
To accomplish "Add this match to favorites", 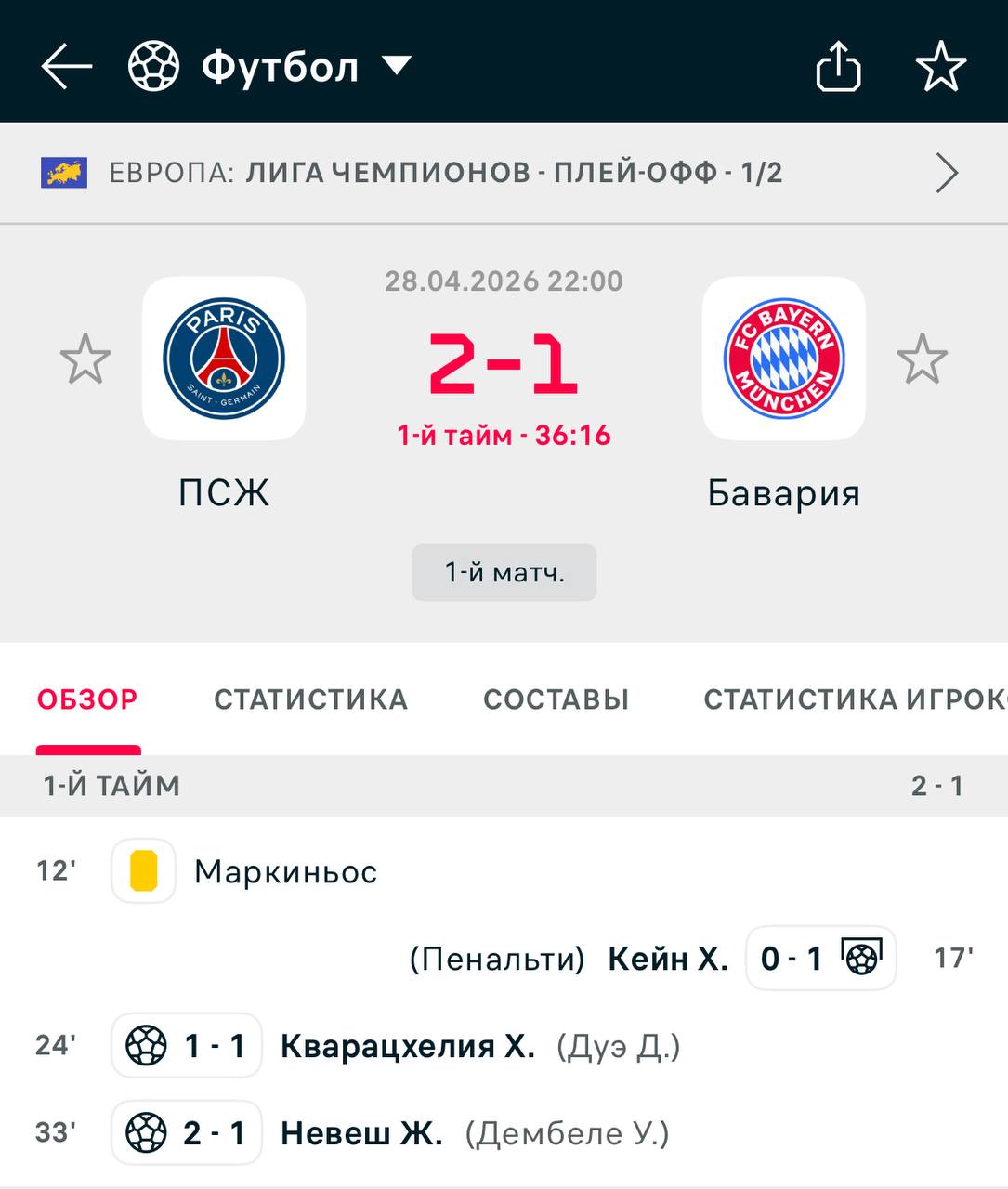I will click(x=940, y=67).
